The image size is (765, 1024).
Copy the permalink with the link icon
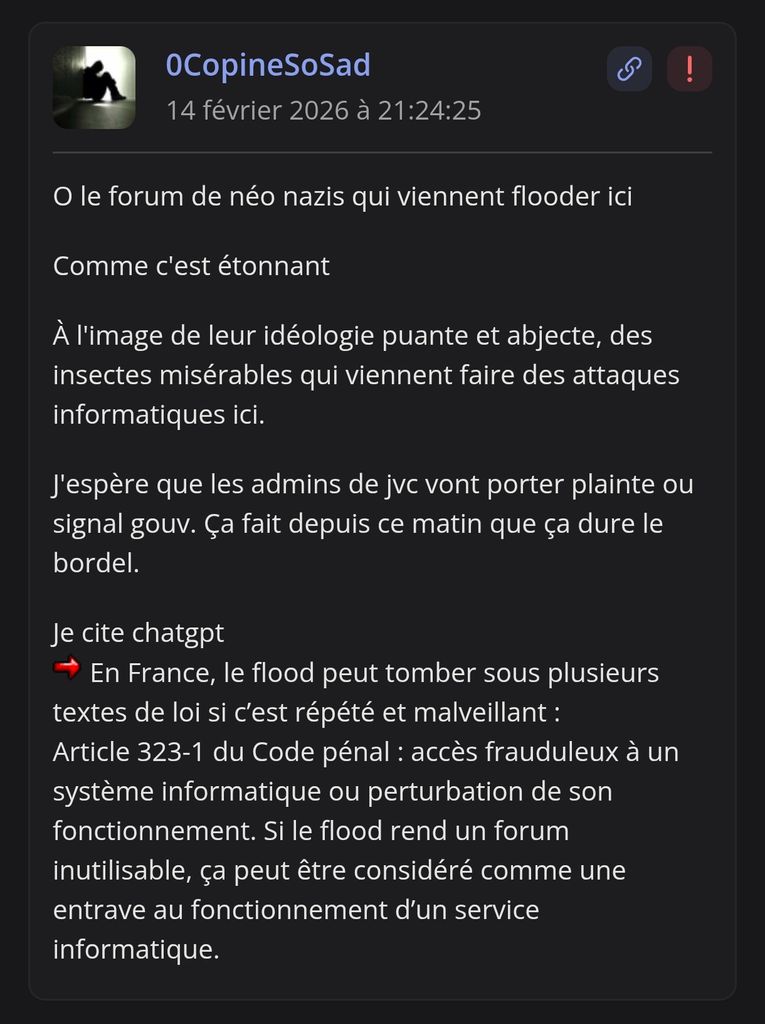[x=629, y=69]
